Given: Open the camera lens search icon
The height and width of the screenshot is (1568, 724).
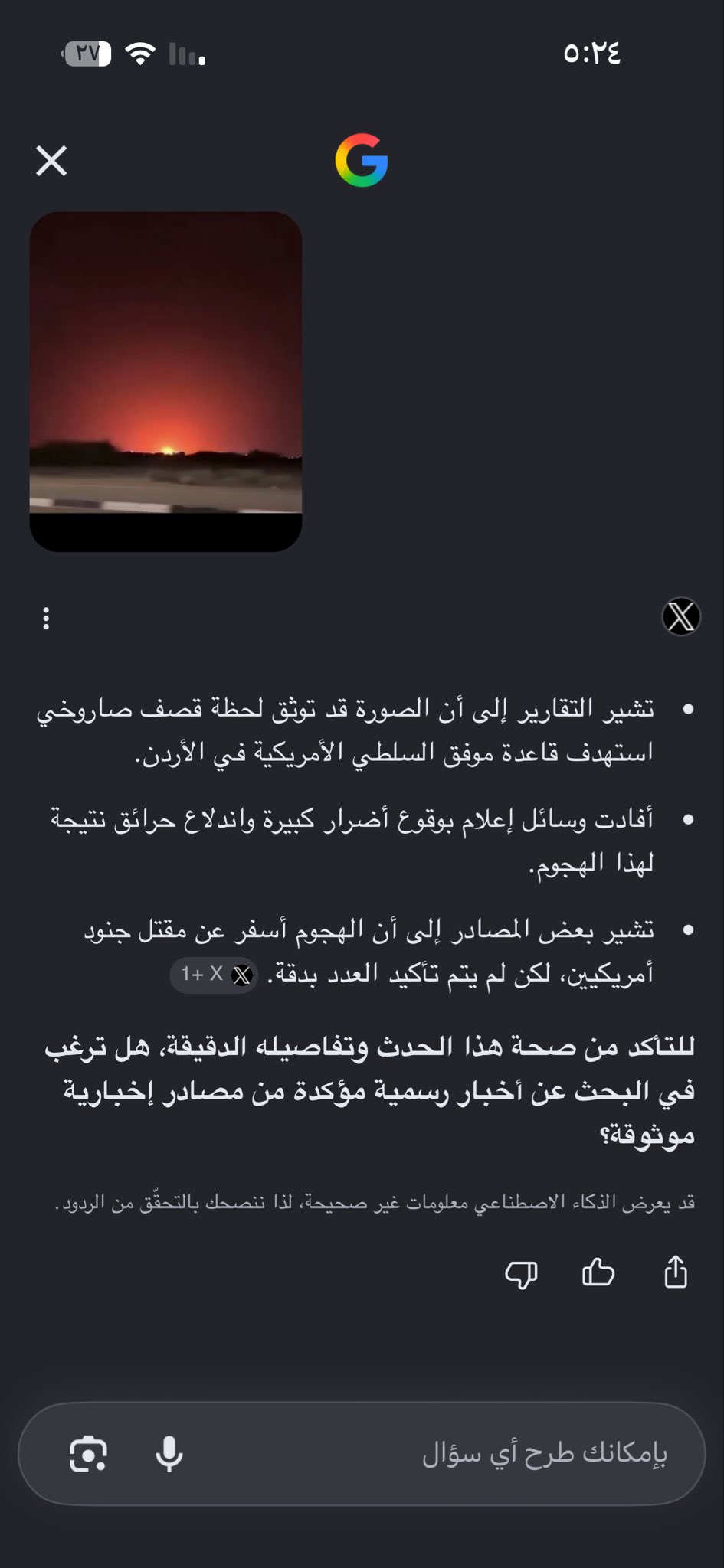Looking at the screenshot, I should click(x=88, y=1453).
